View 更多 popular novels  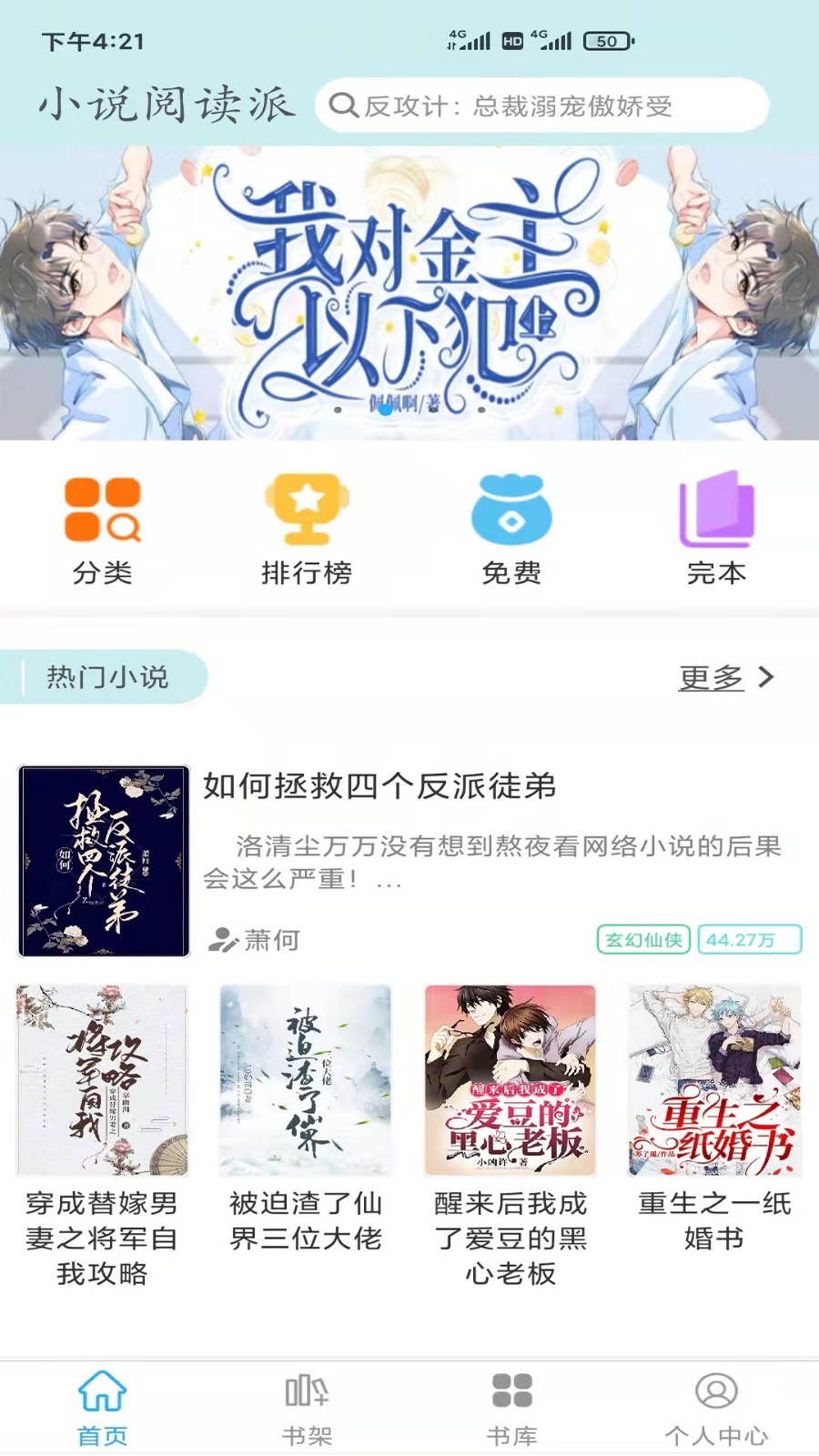pyautogui.click(x=725, y=677)
